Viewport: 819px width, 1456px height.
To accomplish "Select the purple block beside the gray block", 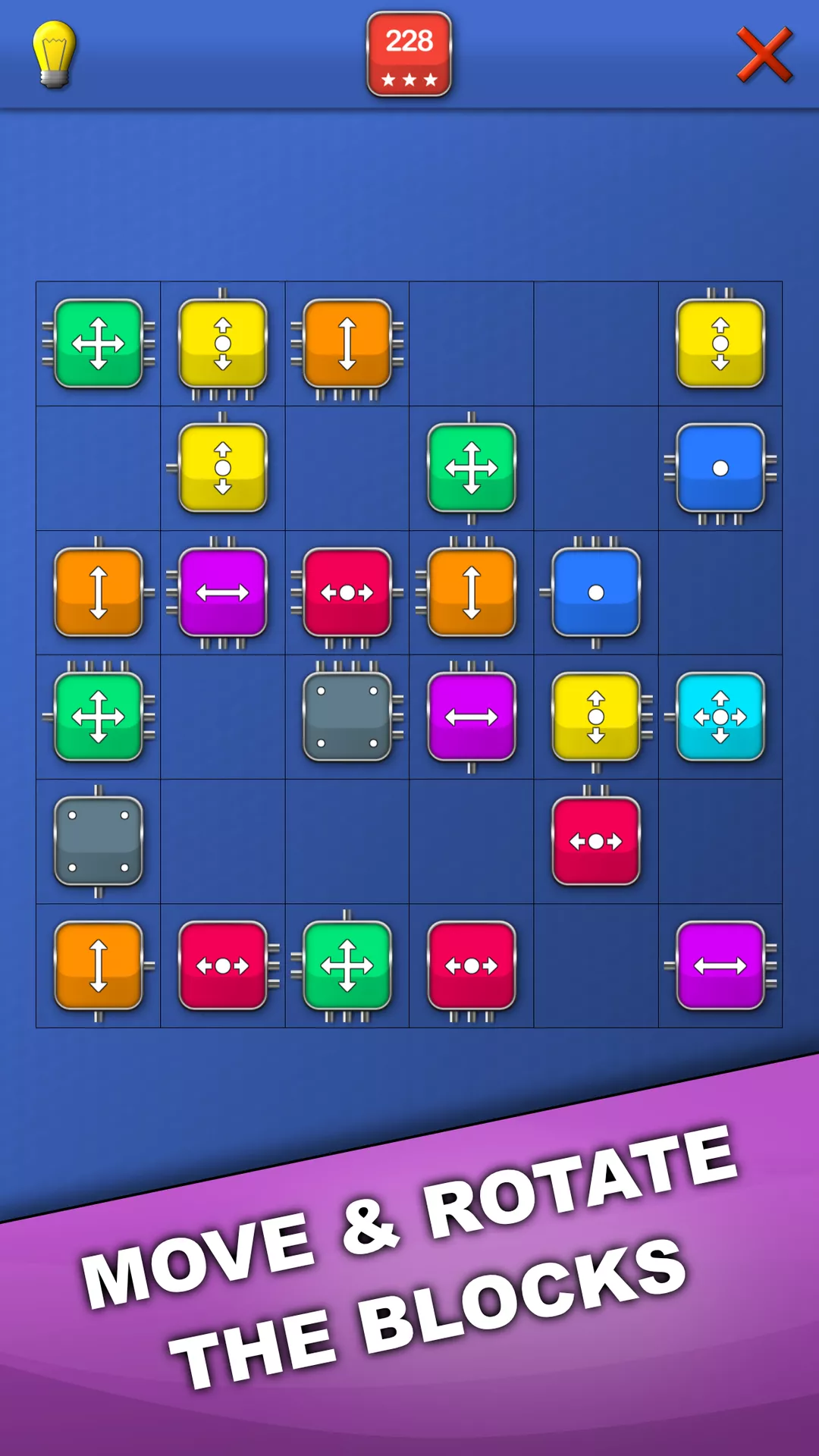I will (x=471, y=717).
